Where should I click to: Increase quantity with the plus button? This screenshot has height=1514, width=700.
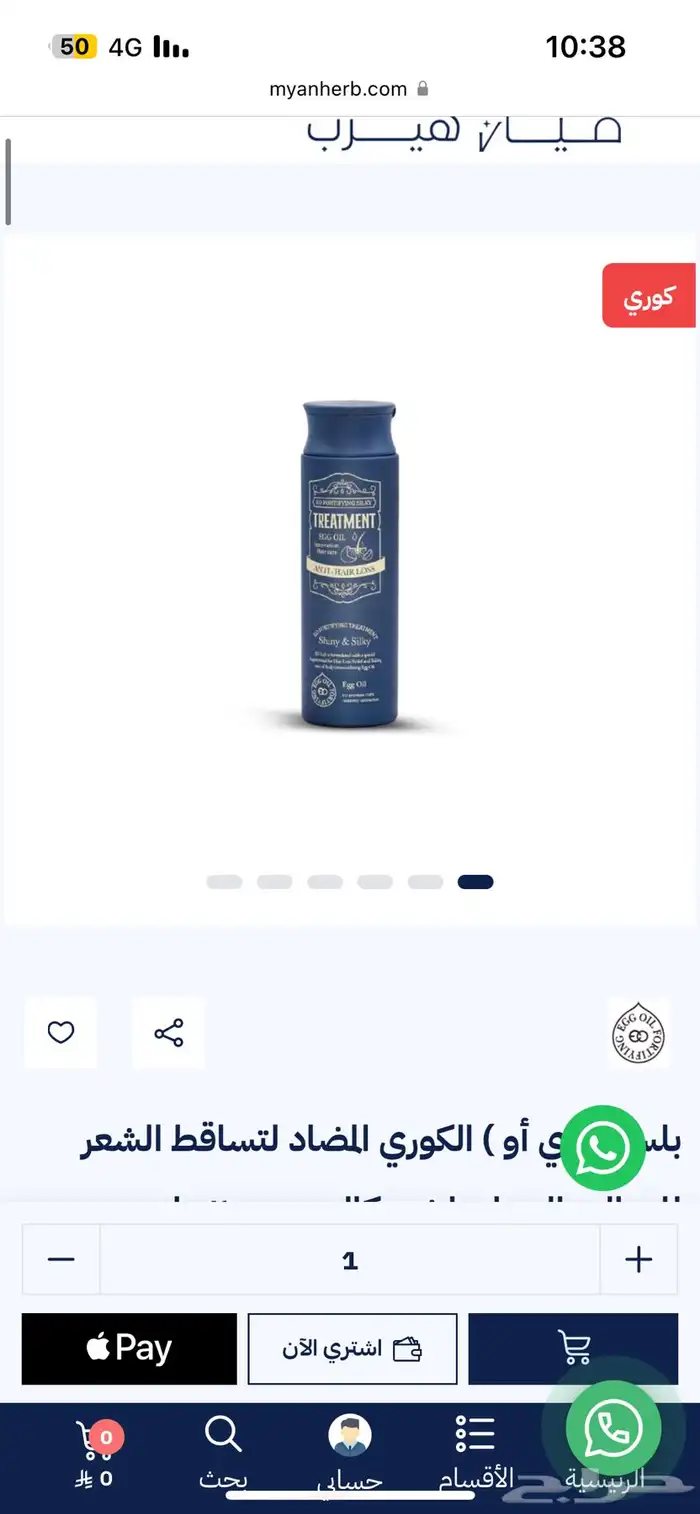coord(638,1260)
